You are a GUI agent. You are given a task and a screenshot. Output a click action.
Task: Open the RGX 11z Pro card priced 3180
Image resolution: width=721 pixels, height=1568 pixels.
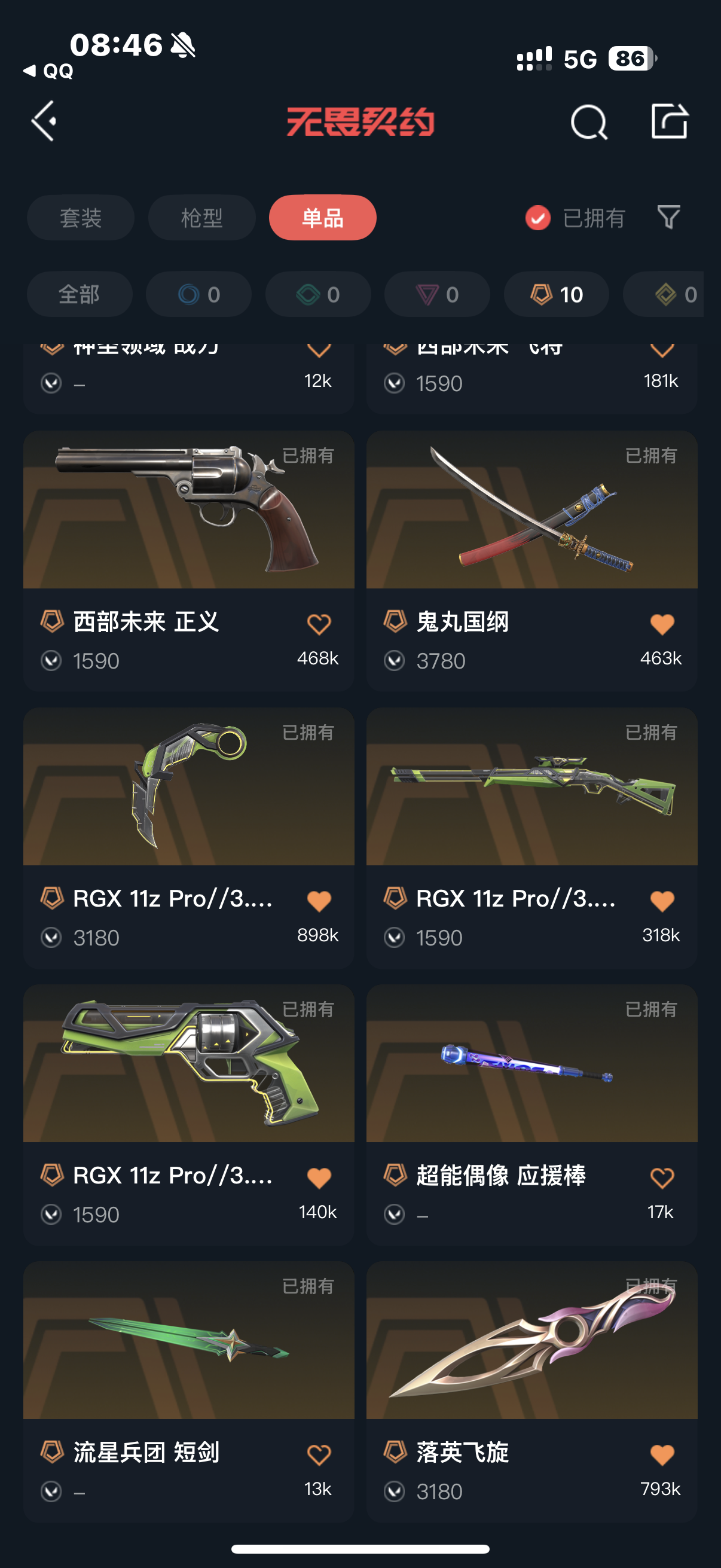click(188, 788)
